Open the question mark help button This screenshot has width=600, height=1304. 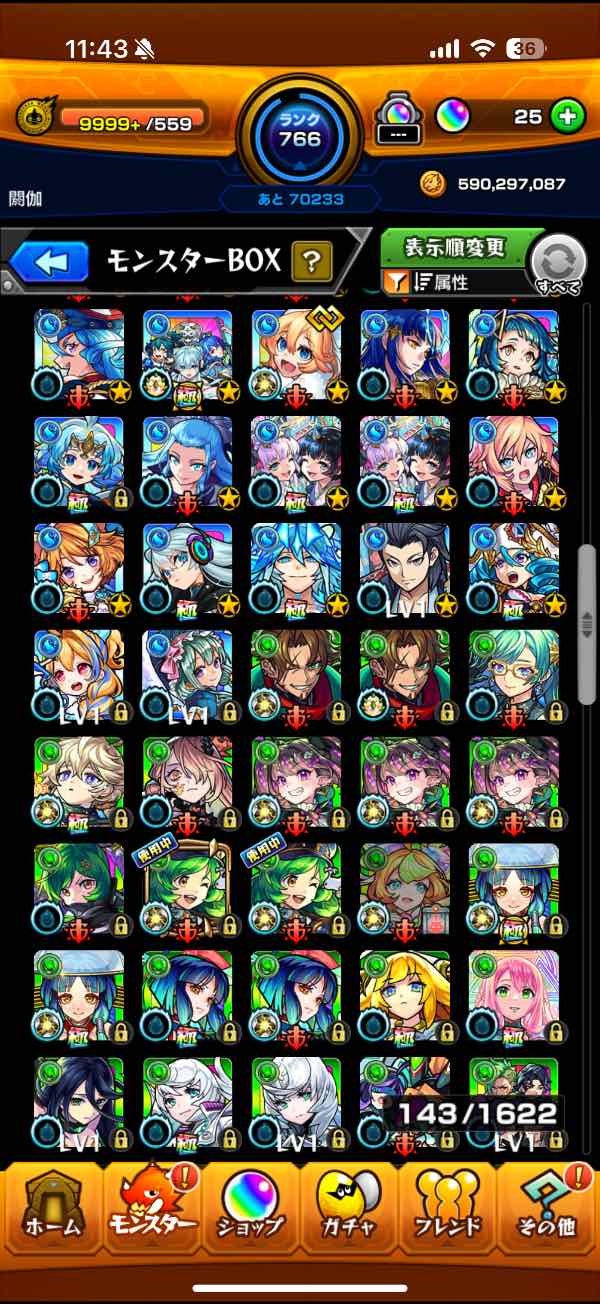click(x=312, y=263)
